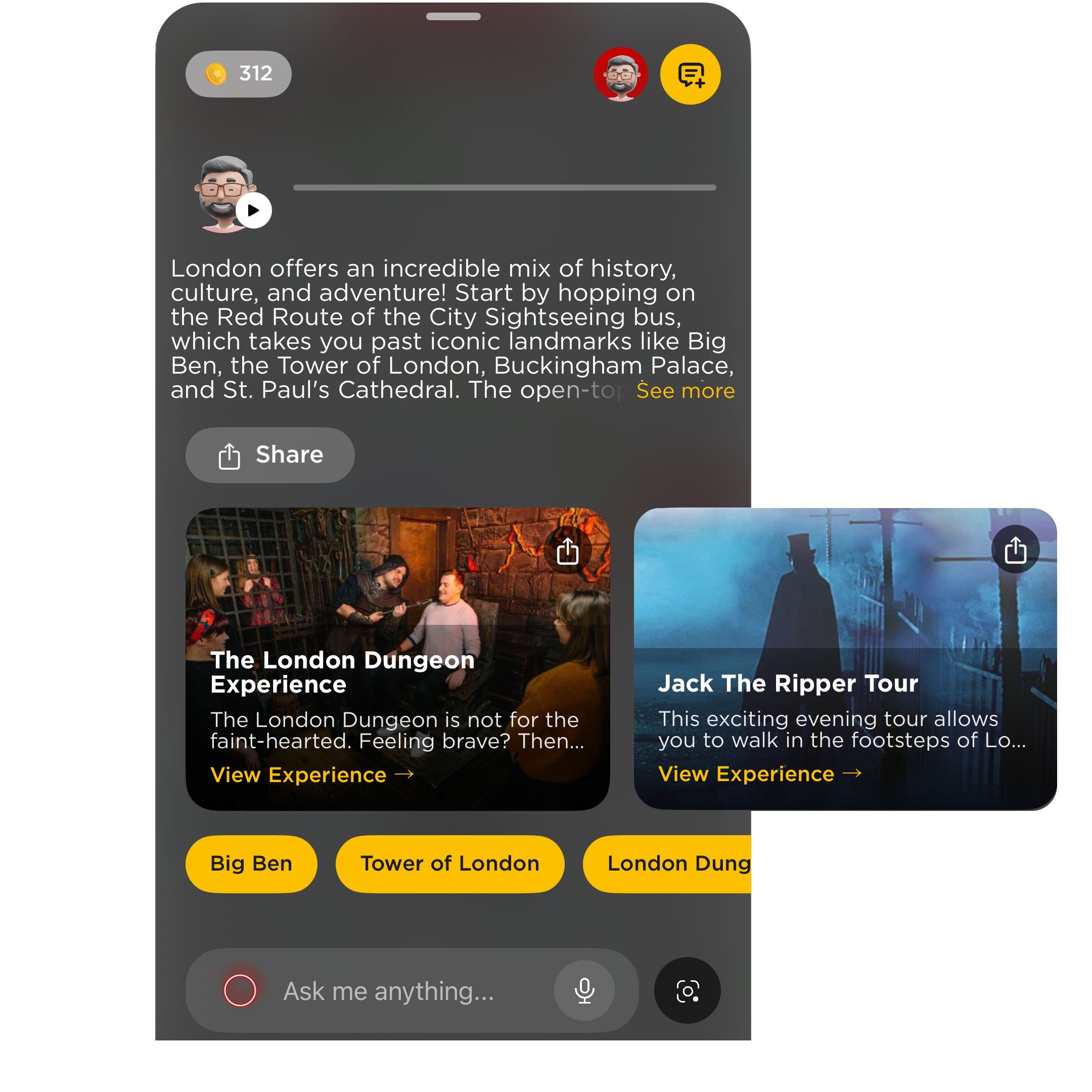Tap the microphone for voice input

(x=584, y=990)
